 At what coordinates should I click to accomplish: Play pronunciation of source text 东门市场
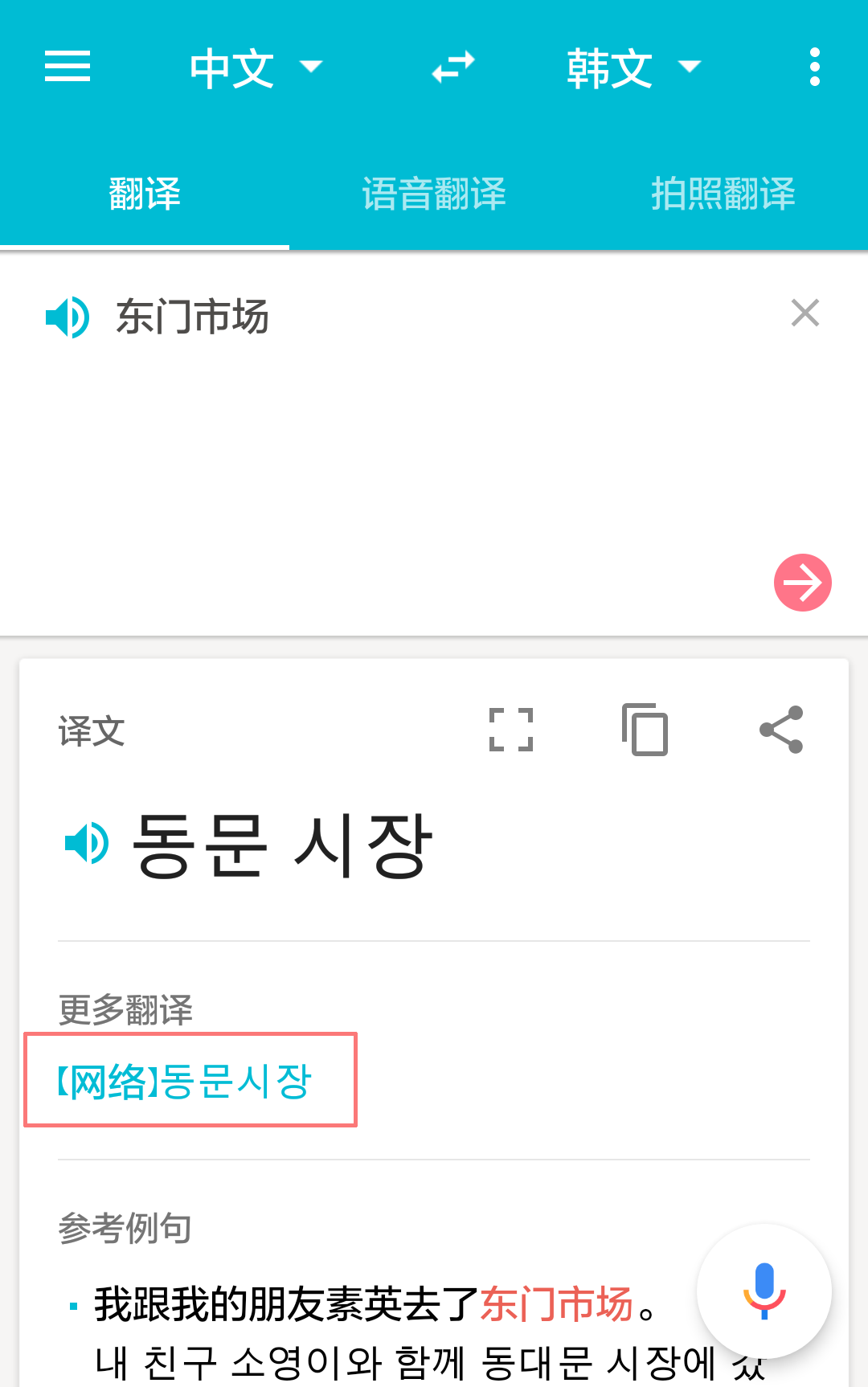pyautogui.click(x=68, y=317)
